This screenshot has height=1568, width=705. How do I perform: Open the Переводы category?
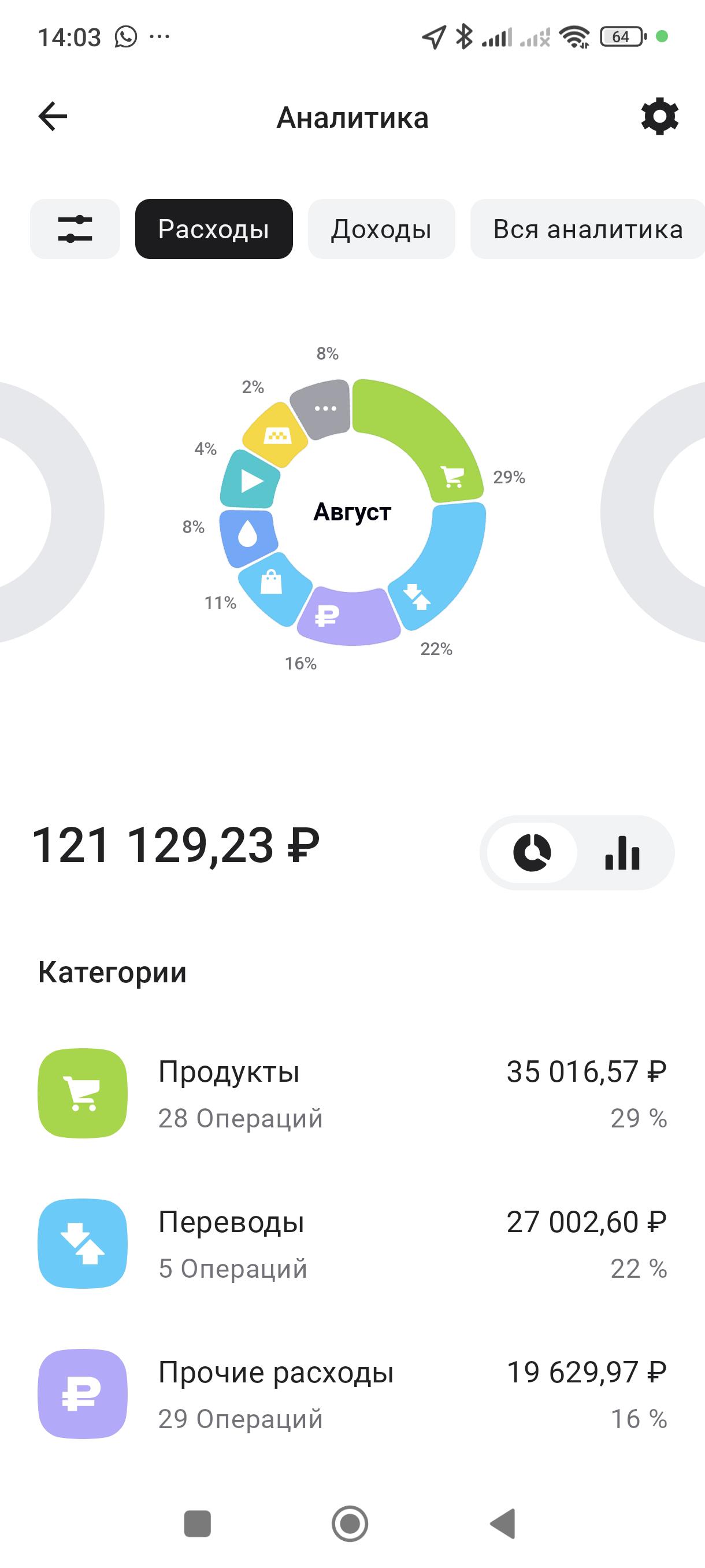point(352,1244)
